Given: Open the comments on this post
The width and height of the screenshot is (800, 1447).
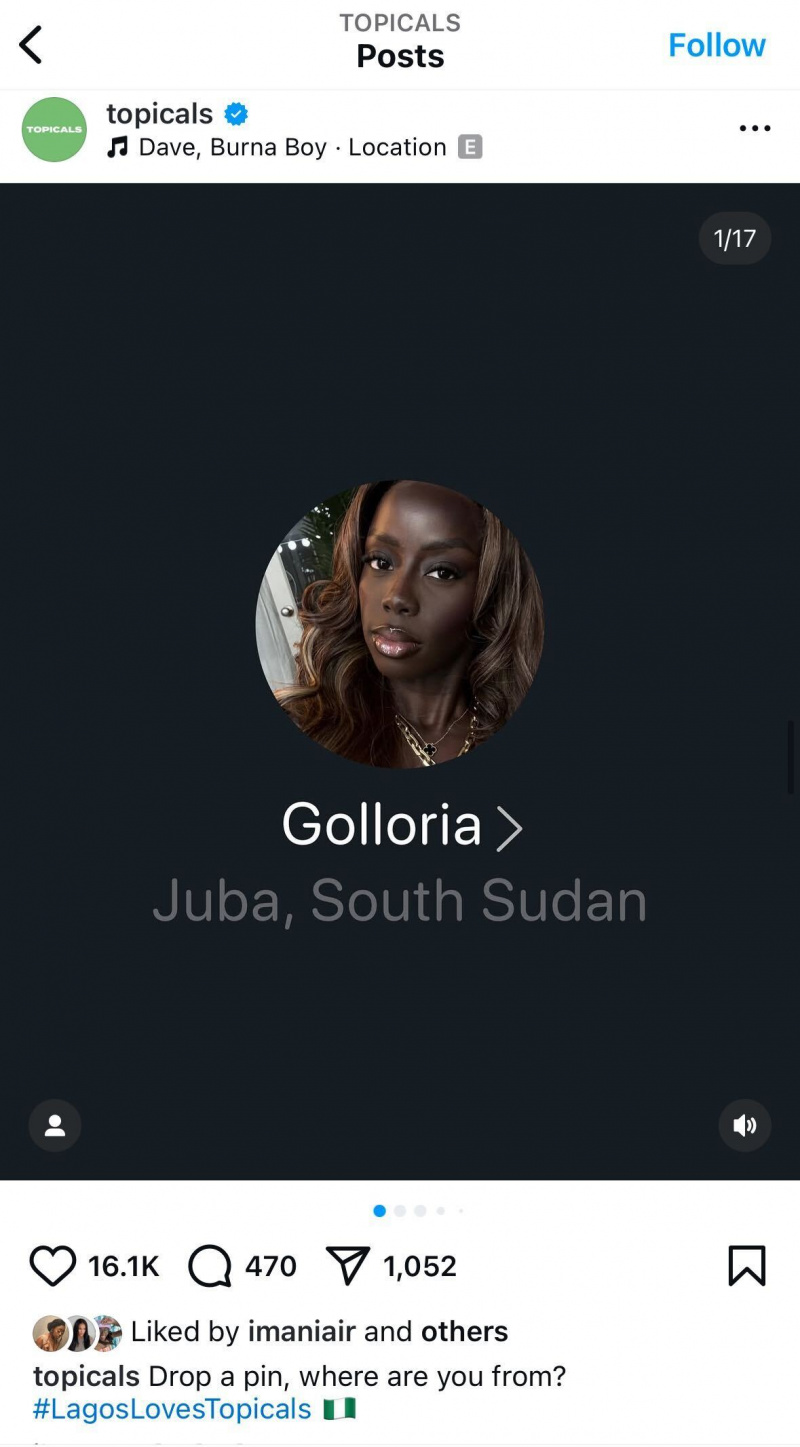Looking at the screenshot, I should coord(210,1266).
